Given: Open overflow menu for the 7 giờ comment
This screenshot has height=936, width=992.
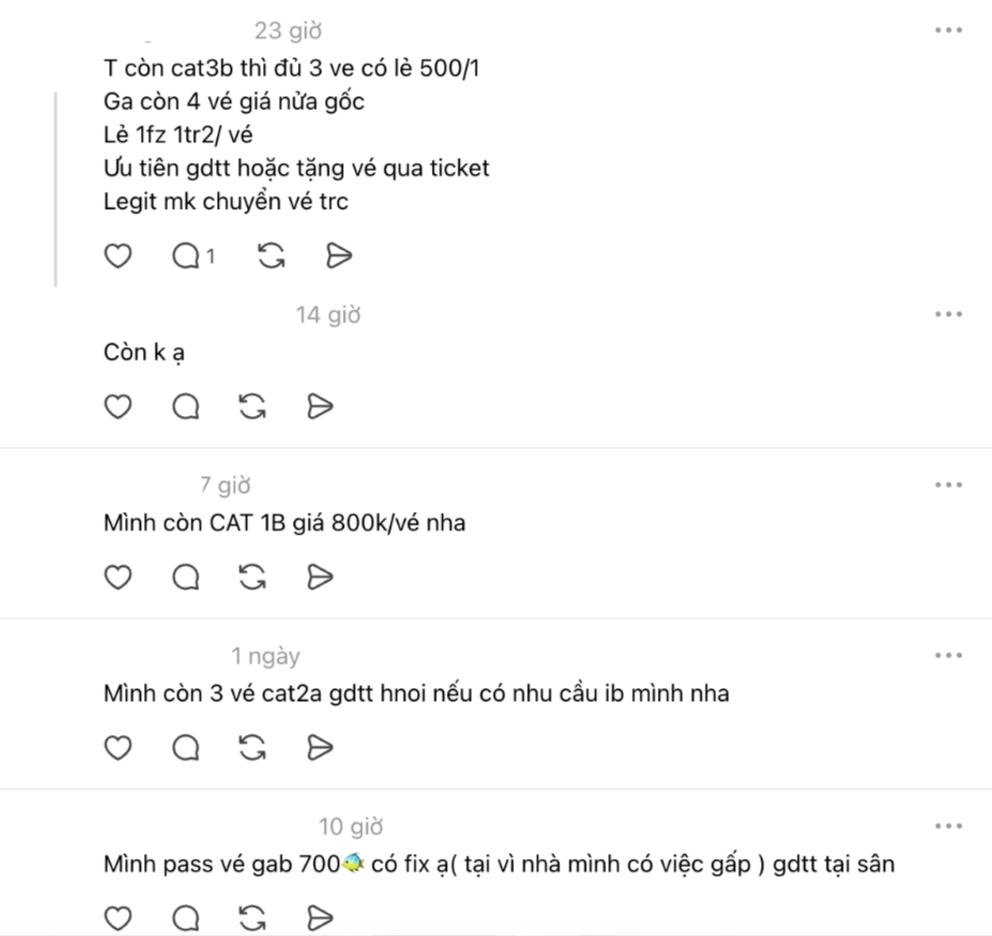Looking at the screenshot, I should pos(947,485).
